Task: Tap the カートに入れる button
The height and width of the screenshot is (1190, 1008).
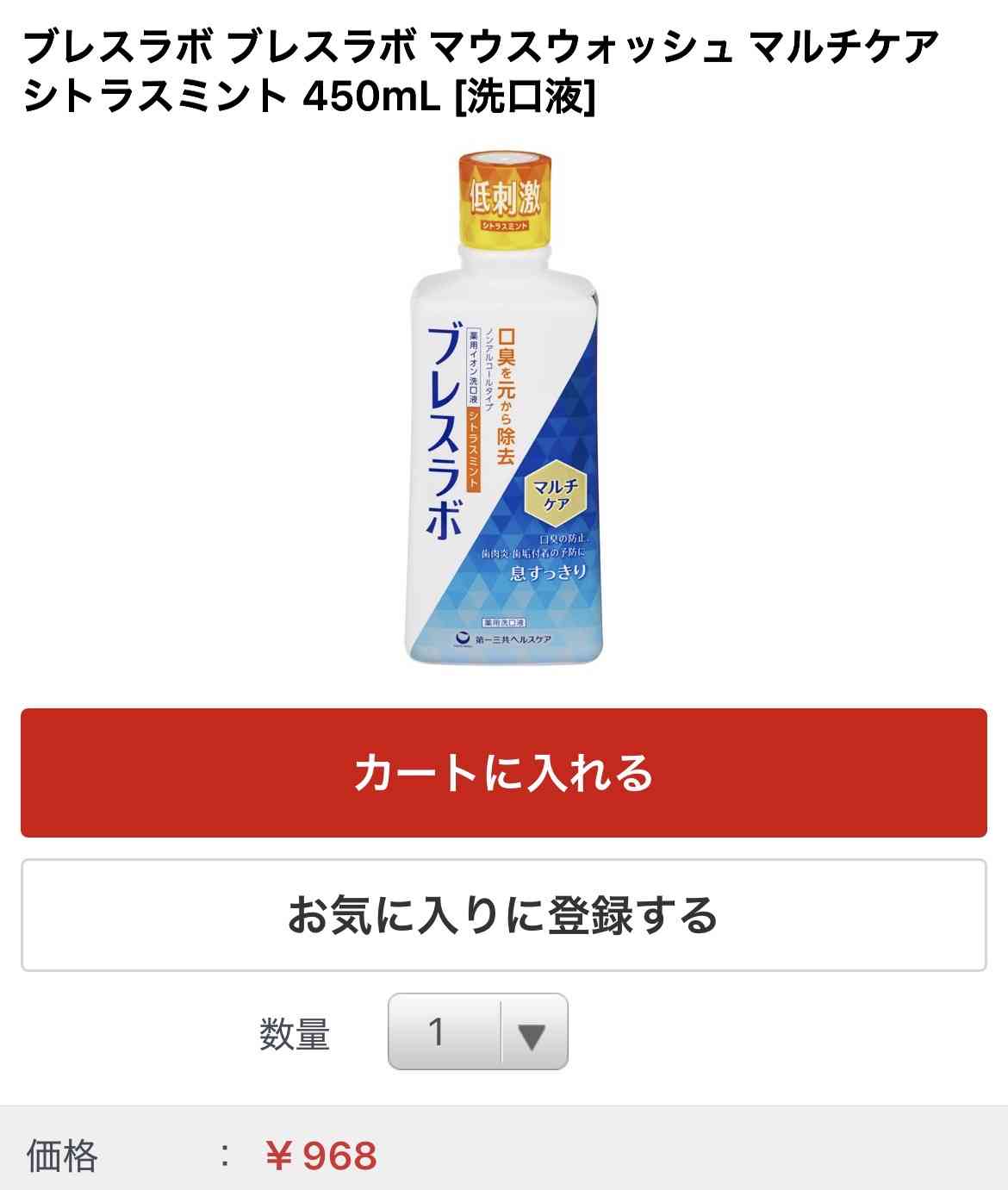Action: 503,772
